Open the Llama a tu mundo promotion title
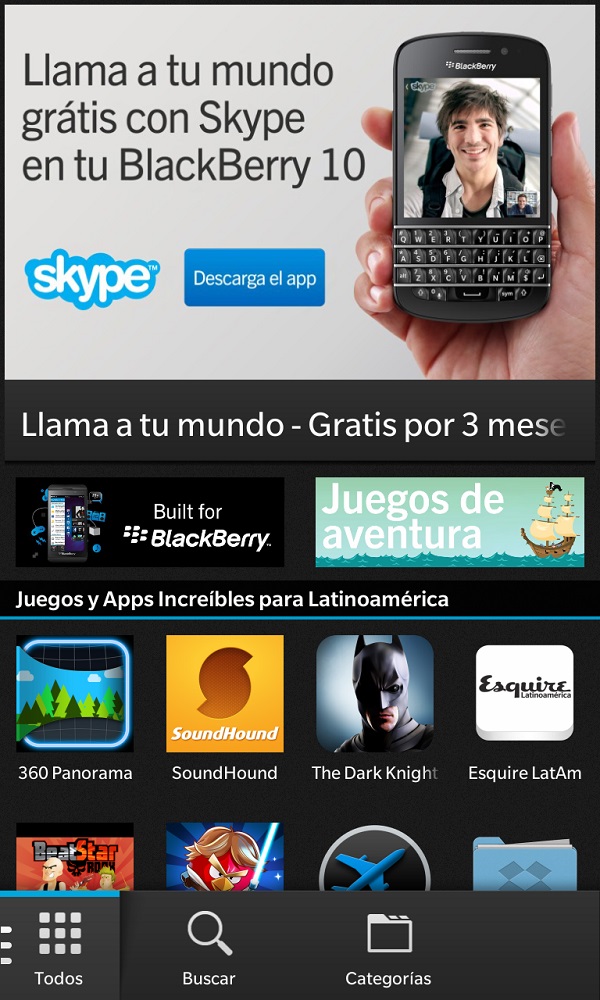This screenshot has height=1000, width=600. click(293, 425)
